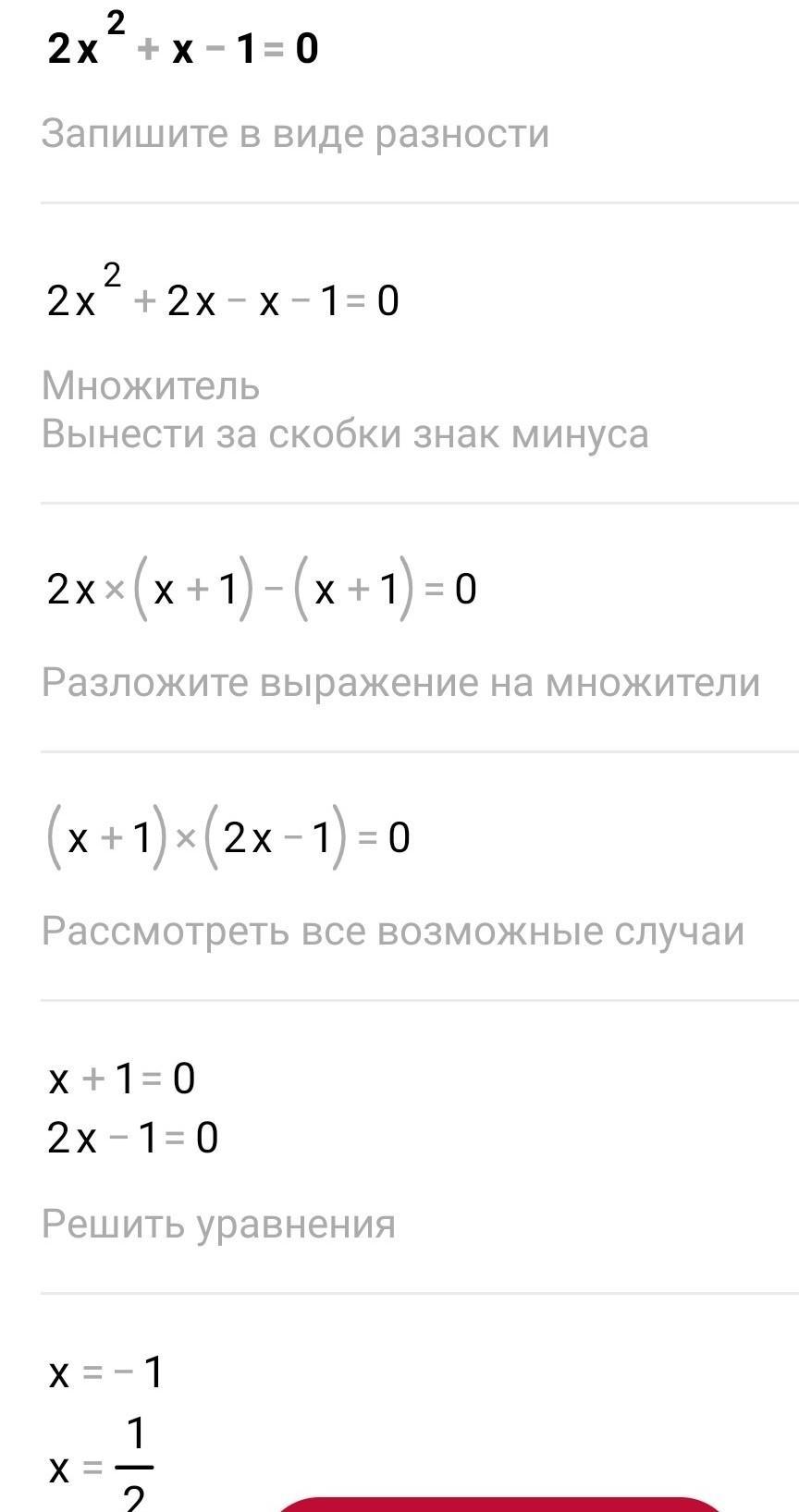
Task: Tap the red button at the bottom
Action: (x=499, y=1504)
